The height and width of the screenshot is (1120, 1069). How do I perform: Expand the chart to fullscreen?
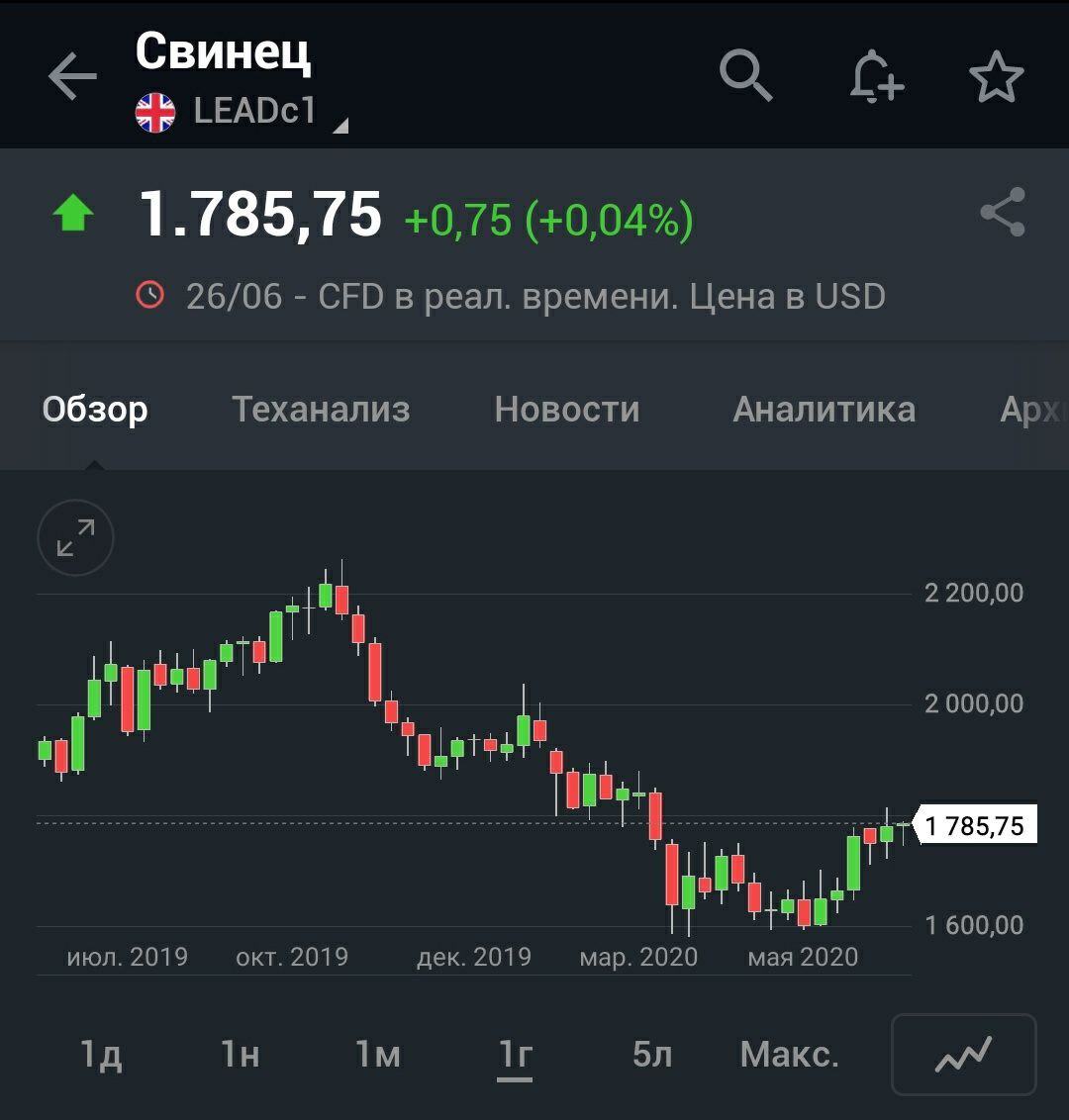[75, 538]
